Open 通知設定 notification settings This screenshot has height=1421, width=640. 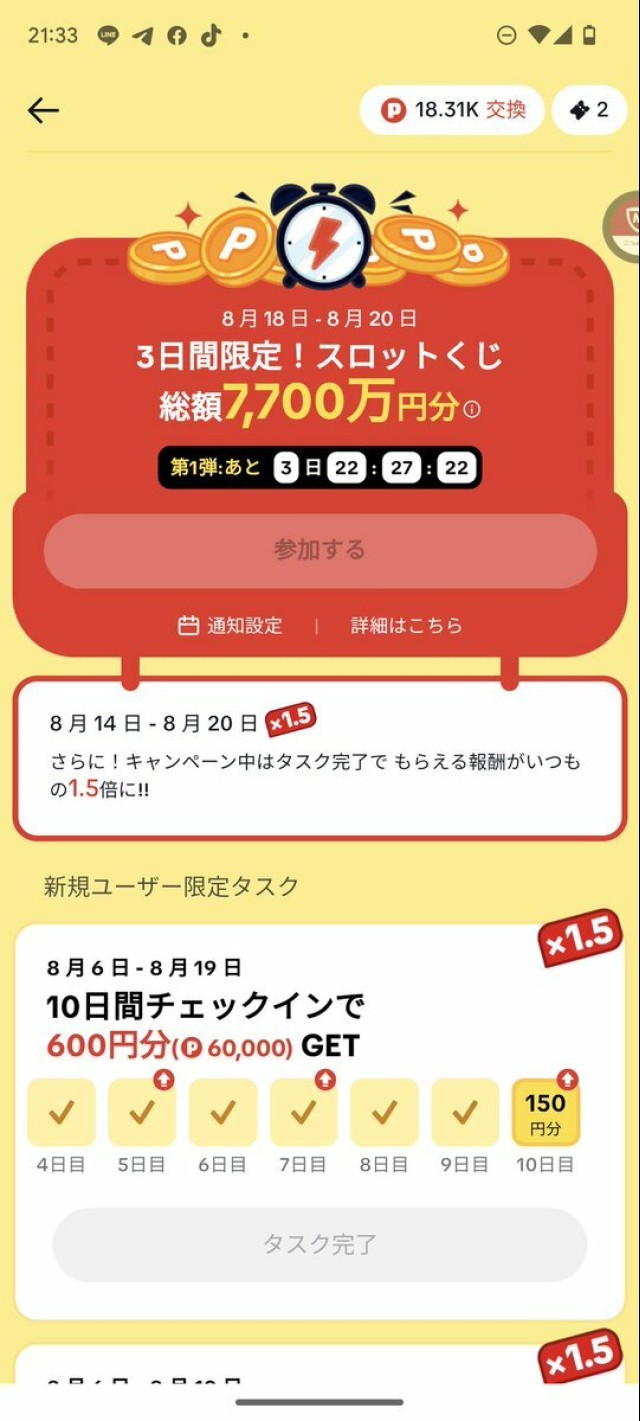pyautogui.click(x=231, y=626)
